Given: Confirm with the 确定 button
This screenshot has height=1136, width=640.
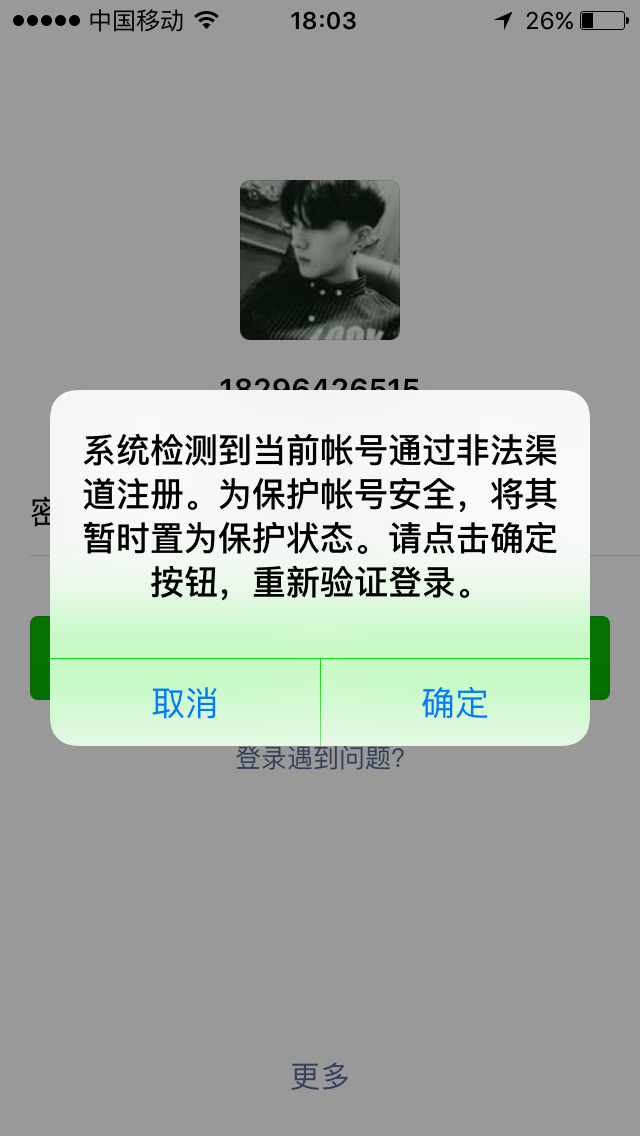Looking at the screenshot, I should click(454, 702).
